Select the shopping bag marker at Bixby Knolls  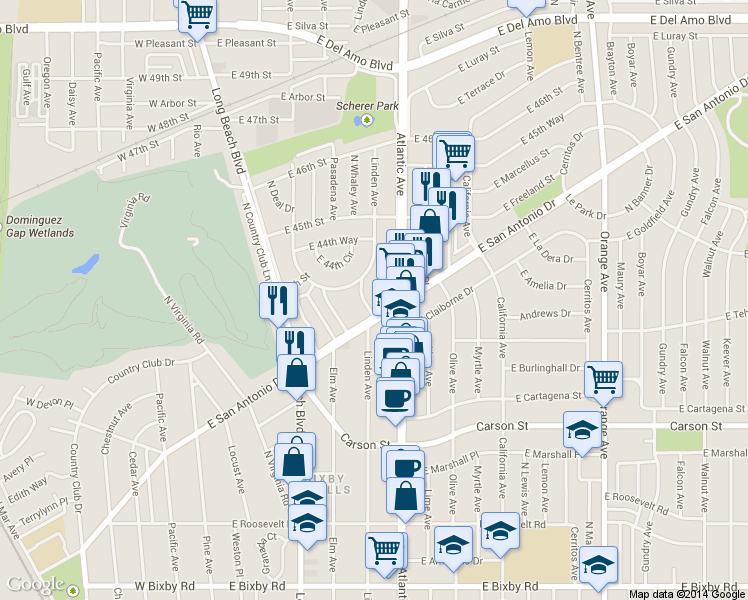tap(297, 462)
